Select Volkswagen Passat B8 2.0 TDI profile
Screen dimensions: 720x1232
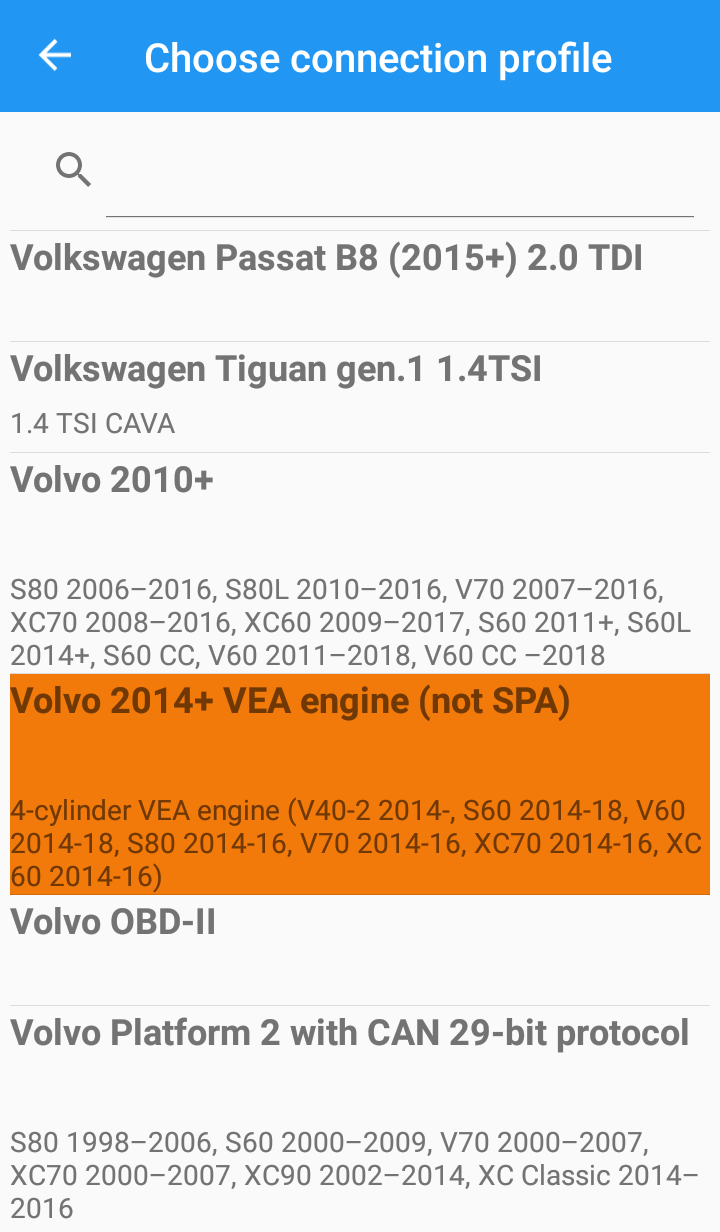coord(360,285)
